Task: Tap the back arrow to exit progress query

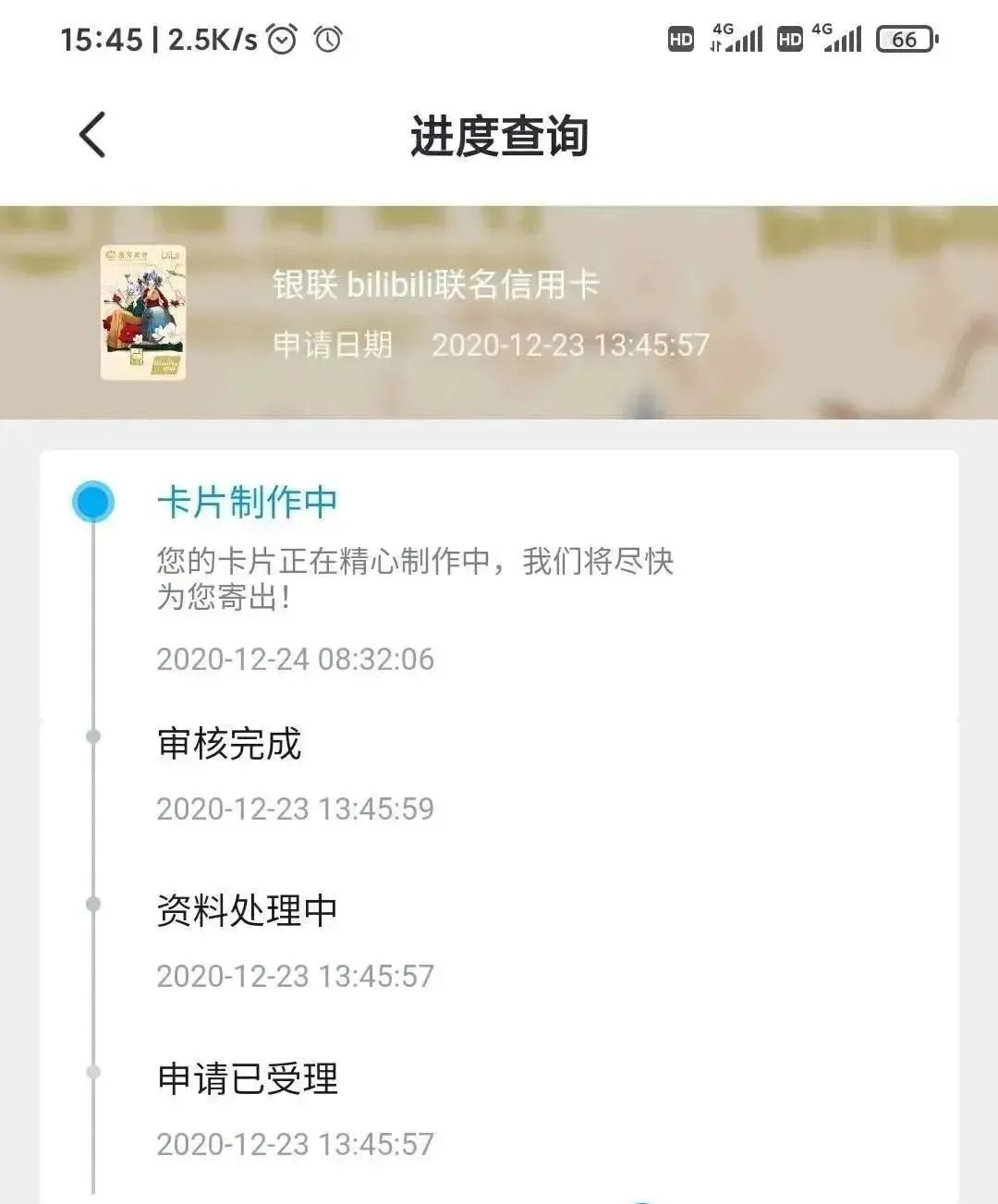Action: click(x=89, y=134)
